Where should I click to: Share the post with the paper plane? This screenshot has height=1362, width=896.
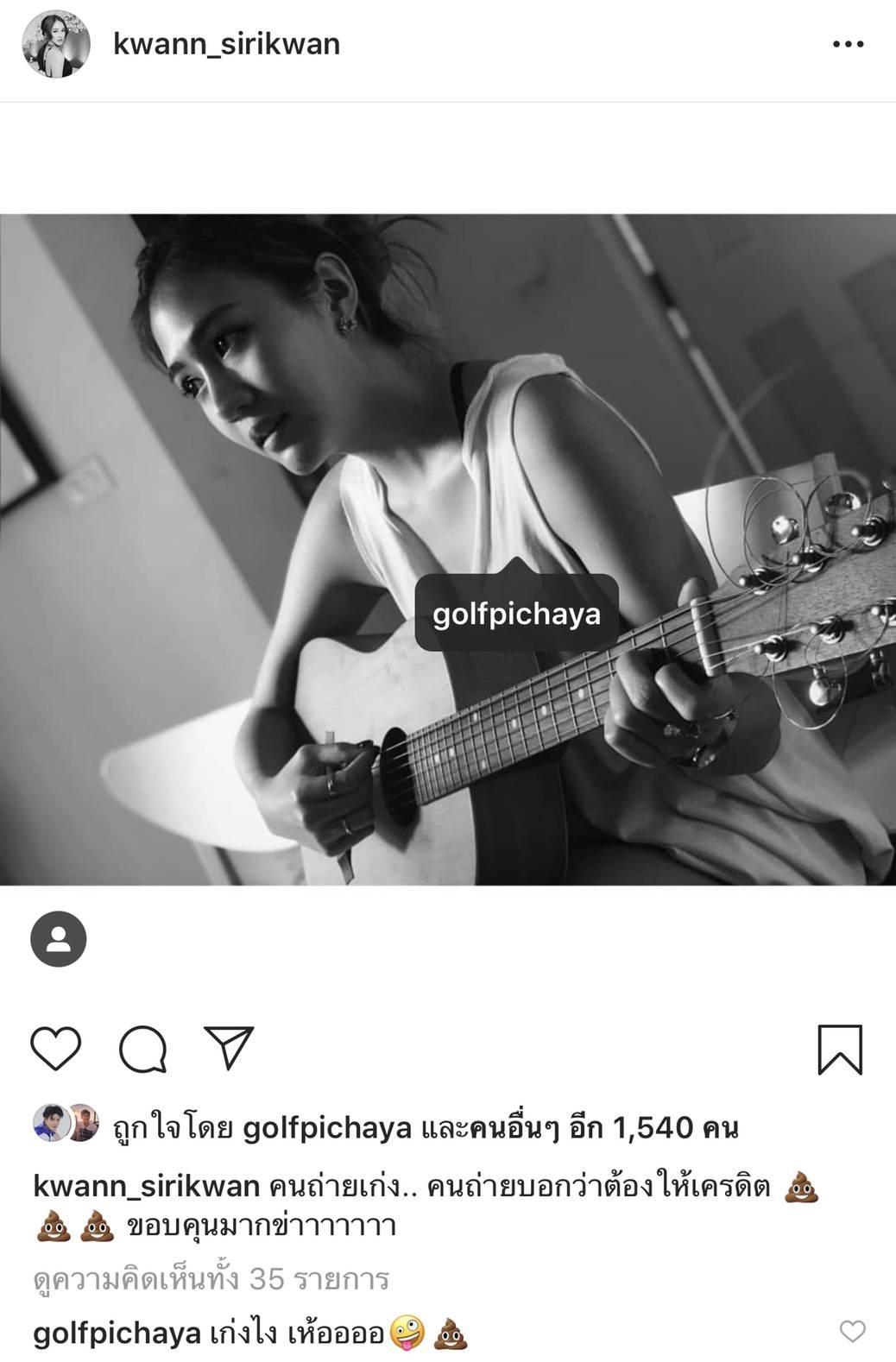[229, 1047]
